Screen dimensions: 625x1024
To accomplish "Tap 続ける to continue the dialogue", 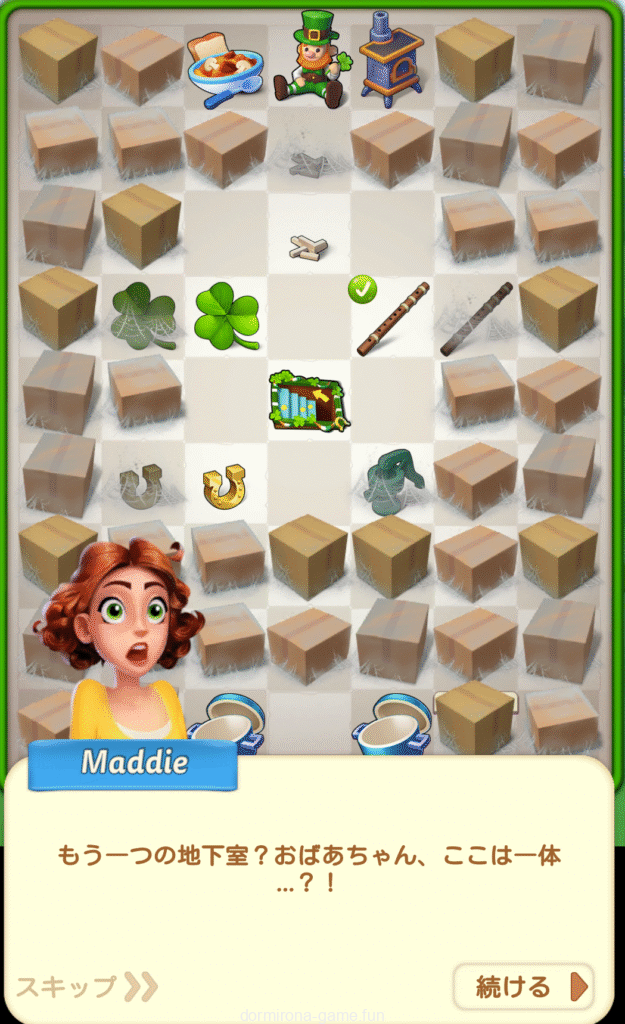I will pos(523,987).
